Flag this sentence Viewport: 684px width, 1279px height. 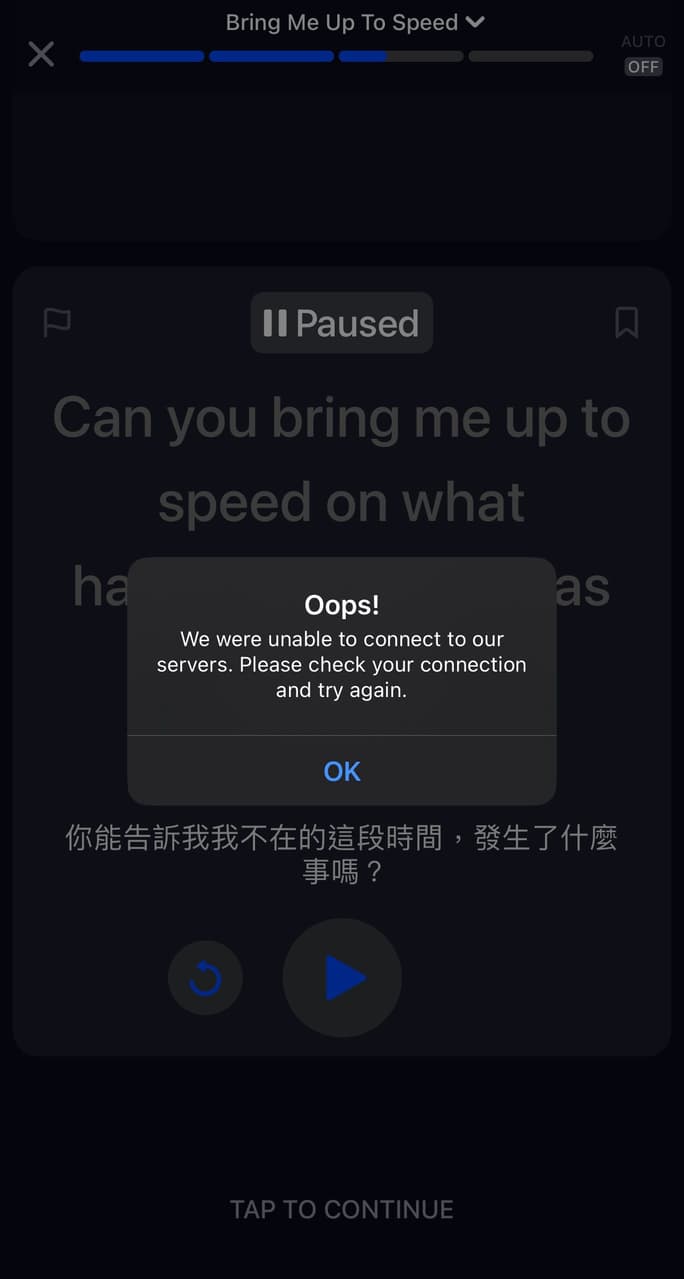[57, 322]
